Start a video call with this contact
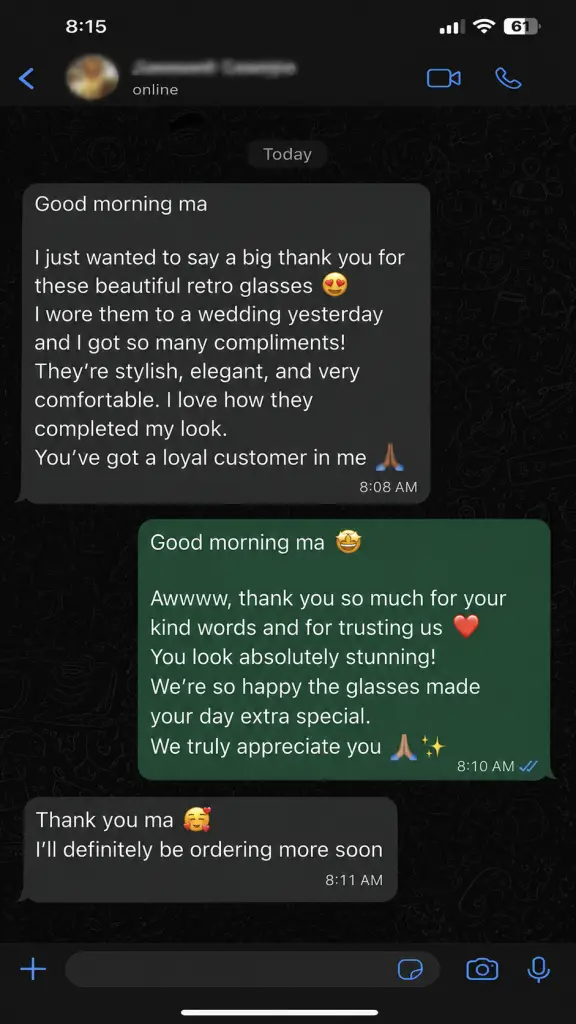This screenshot has height=1024, width=576. (443, 78)
